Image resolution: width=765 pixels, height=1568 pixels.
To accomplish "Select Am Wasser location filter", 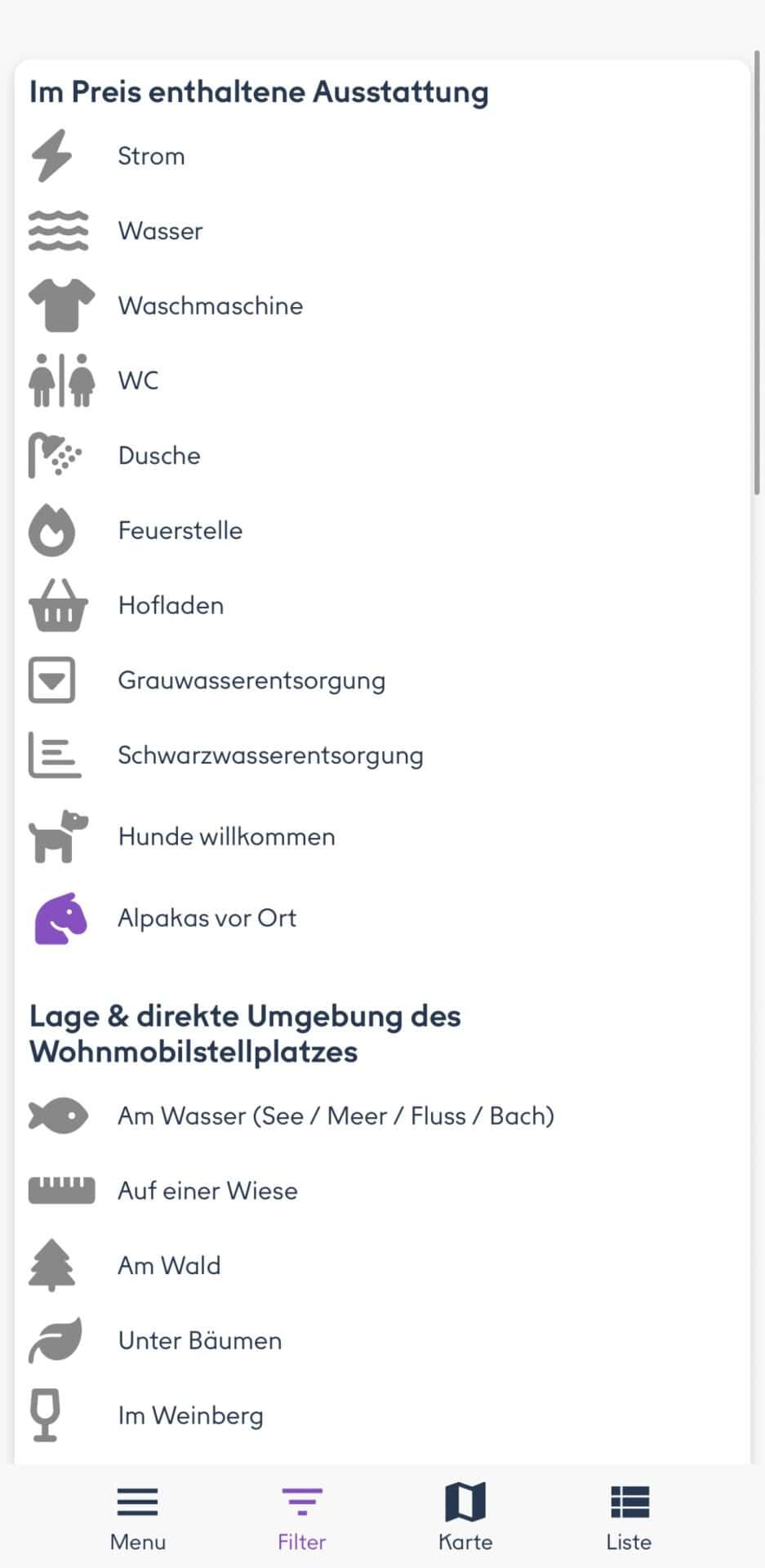I will 335,1116.
